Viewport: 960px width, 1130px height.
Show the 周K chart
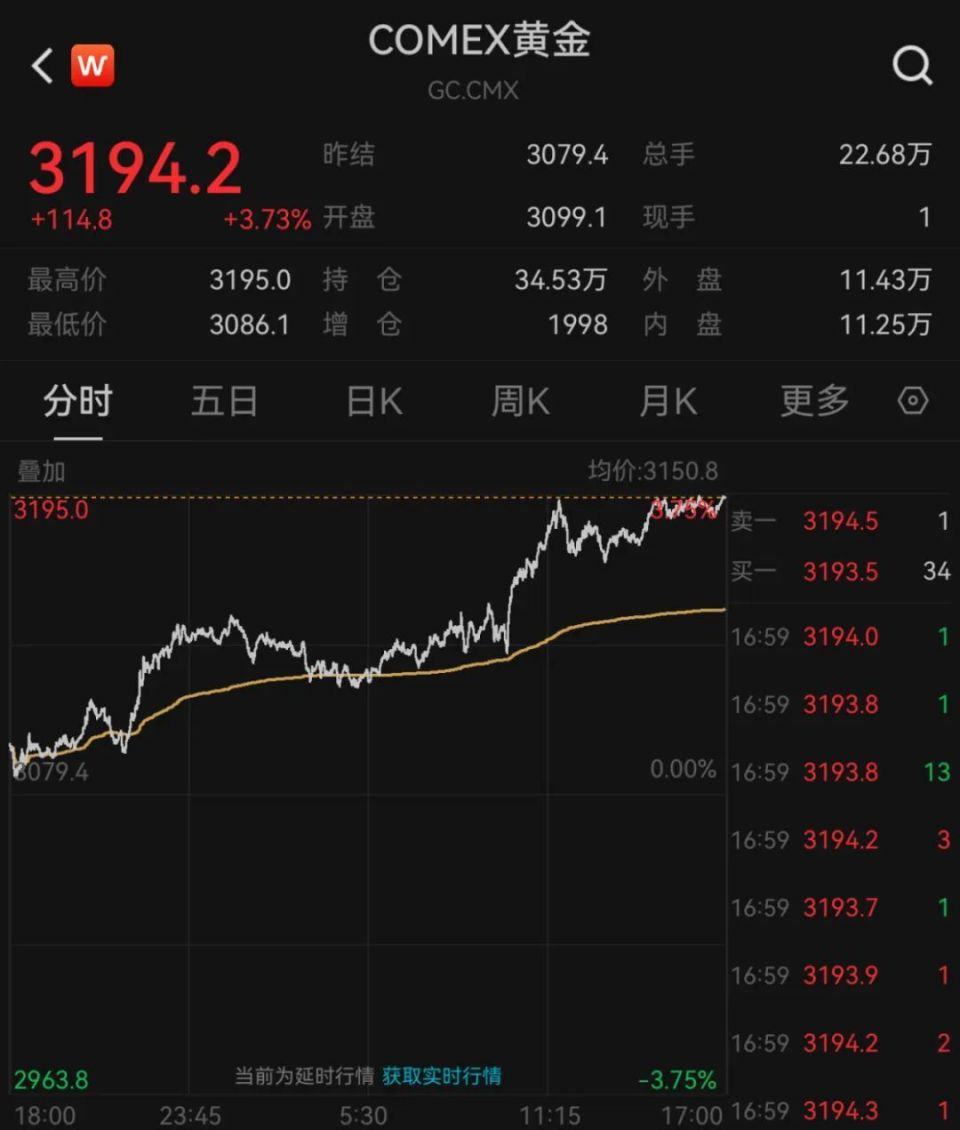(520, 402)
